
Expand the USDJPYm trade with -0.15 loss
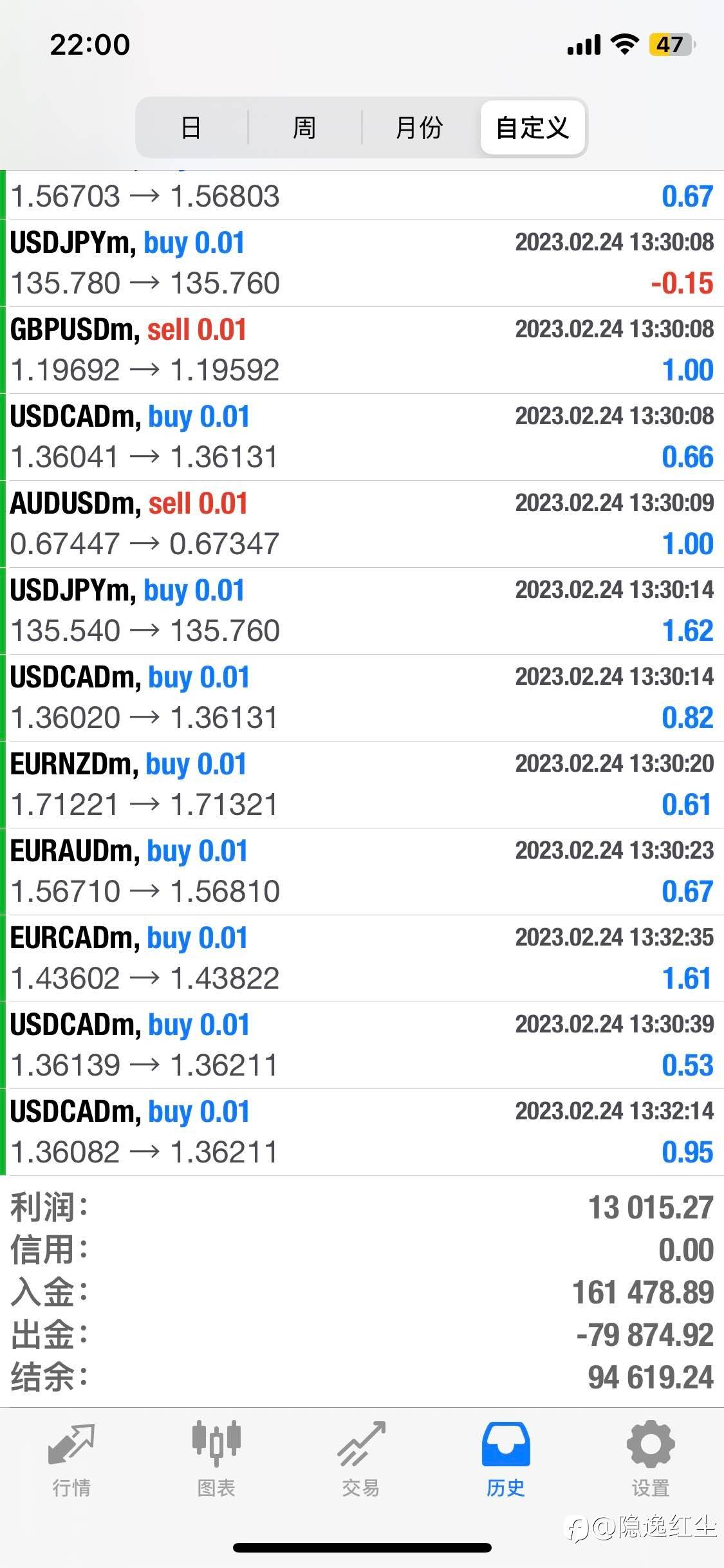click(x=362, y=263)
